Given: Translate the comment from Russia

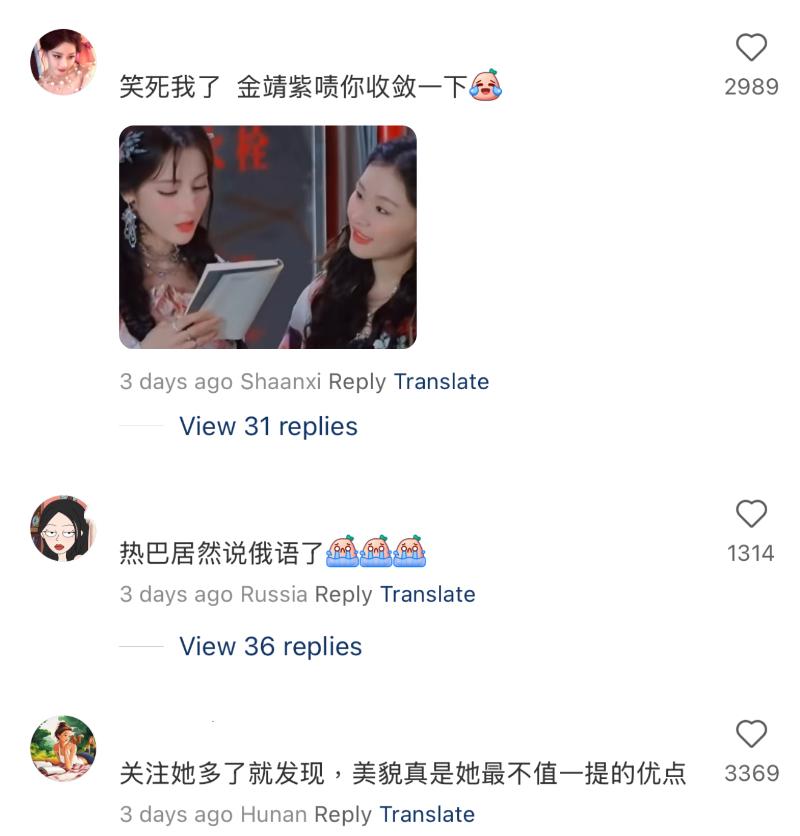Looking at the screenshot, I should pyautogui.click(x=427, y=594).
